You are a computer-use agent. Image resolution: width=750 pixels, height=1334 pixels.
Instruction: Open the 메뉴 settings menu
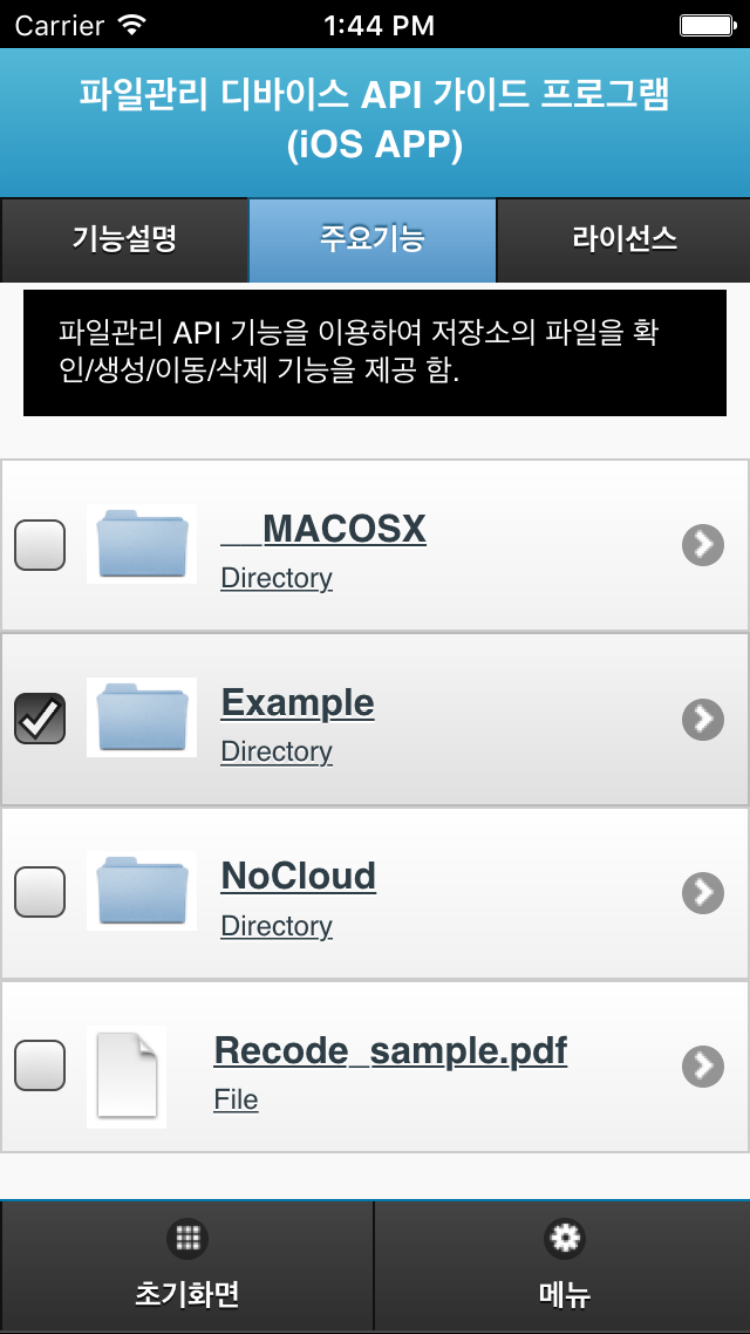click(x=564, y=1267)
